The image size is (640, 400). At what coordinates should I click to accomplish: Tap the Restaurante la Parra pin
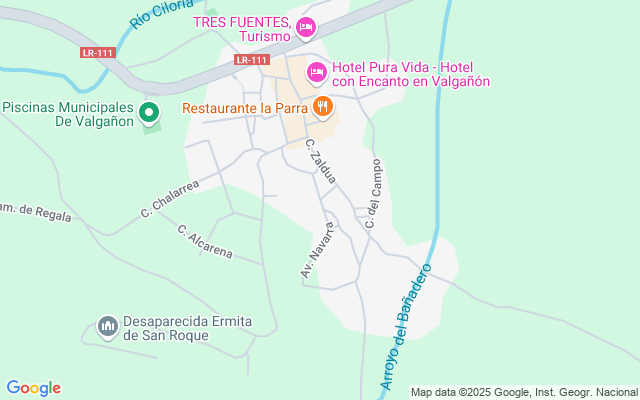click(323, 107)
